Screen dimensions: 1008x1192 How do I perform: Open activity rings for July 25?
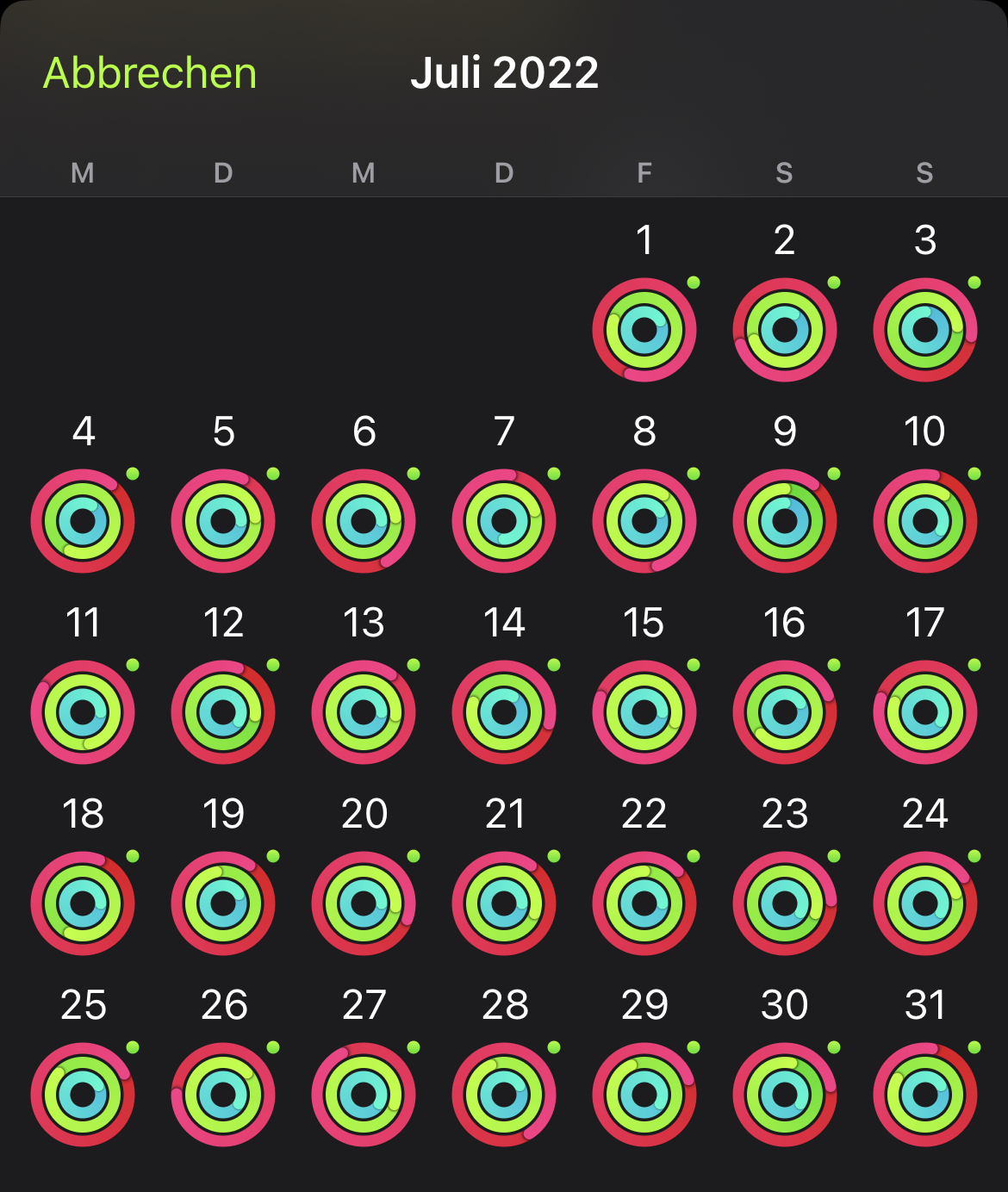tap(83, 1095)
